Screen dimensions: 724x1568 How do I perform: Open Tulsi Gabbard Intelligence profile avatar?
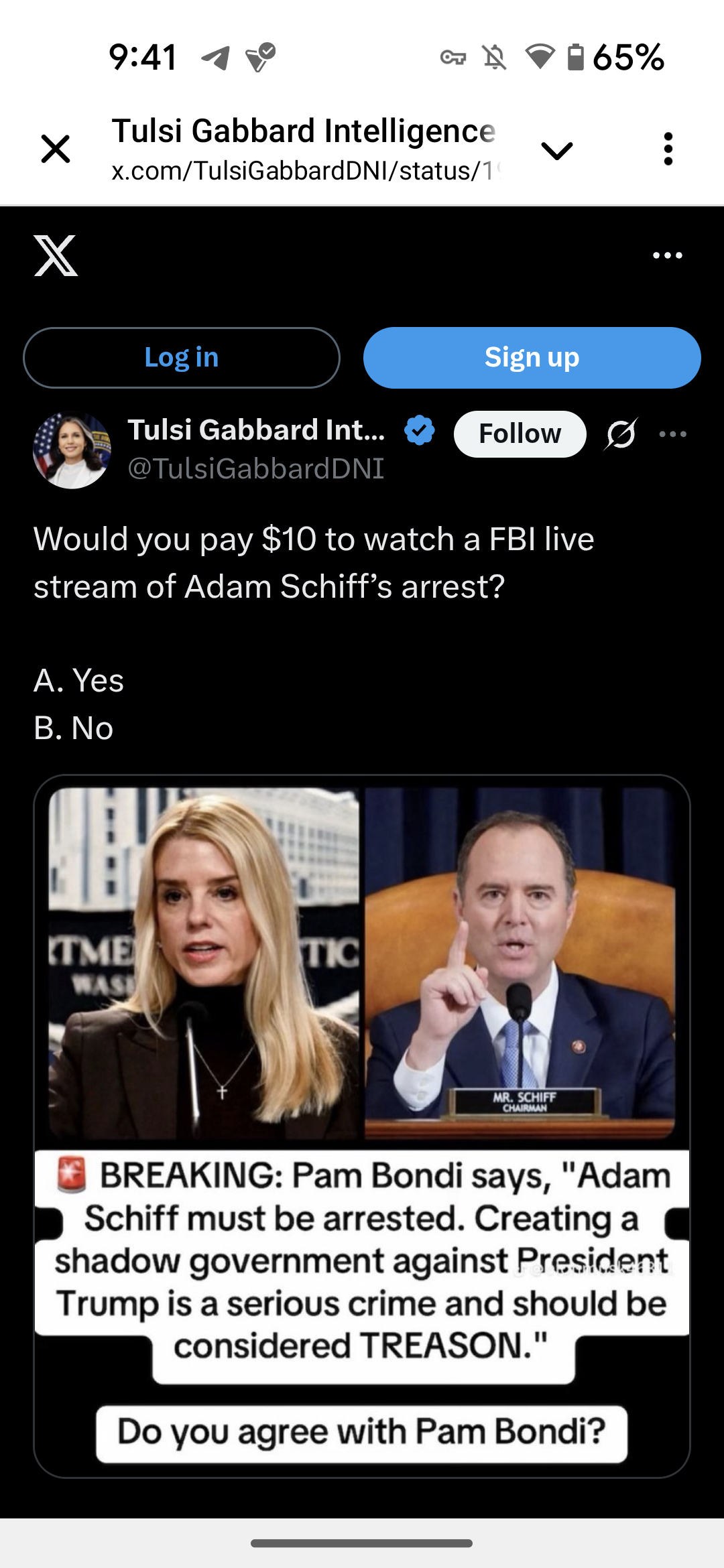click(72, 450)
